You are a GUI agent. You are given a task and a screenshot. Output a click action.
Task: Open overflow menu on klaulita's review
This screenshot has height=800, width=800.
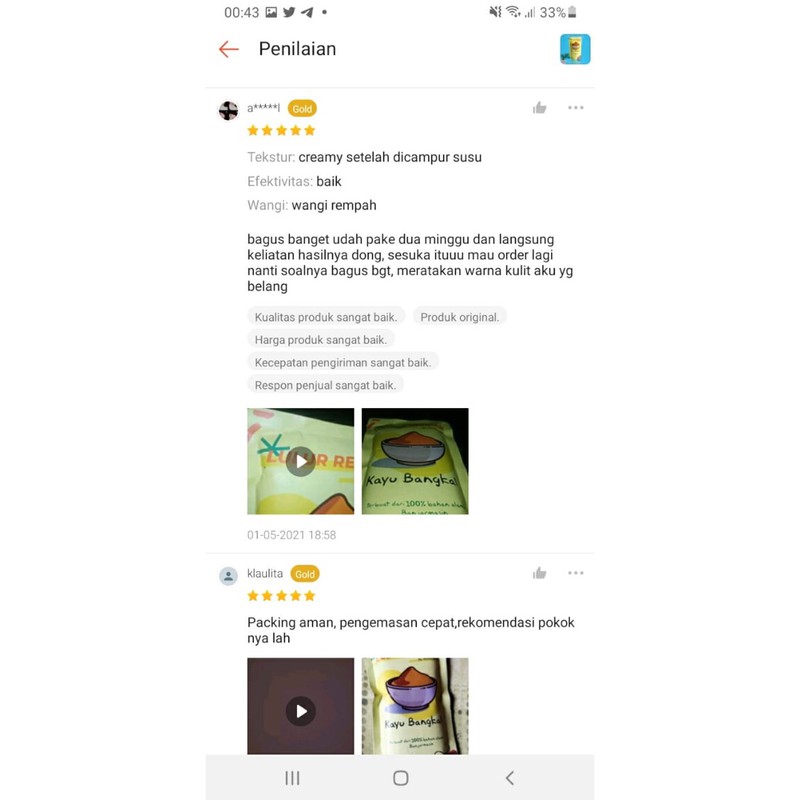(x=576, y=573)
